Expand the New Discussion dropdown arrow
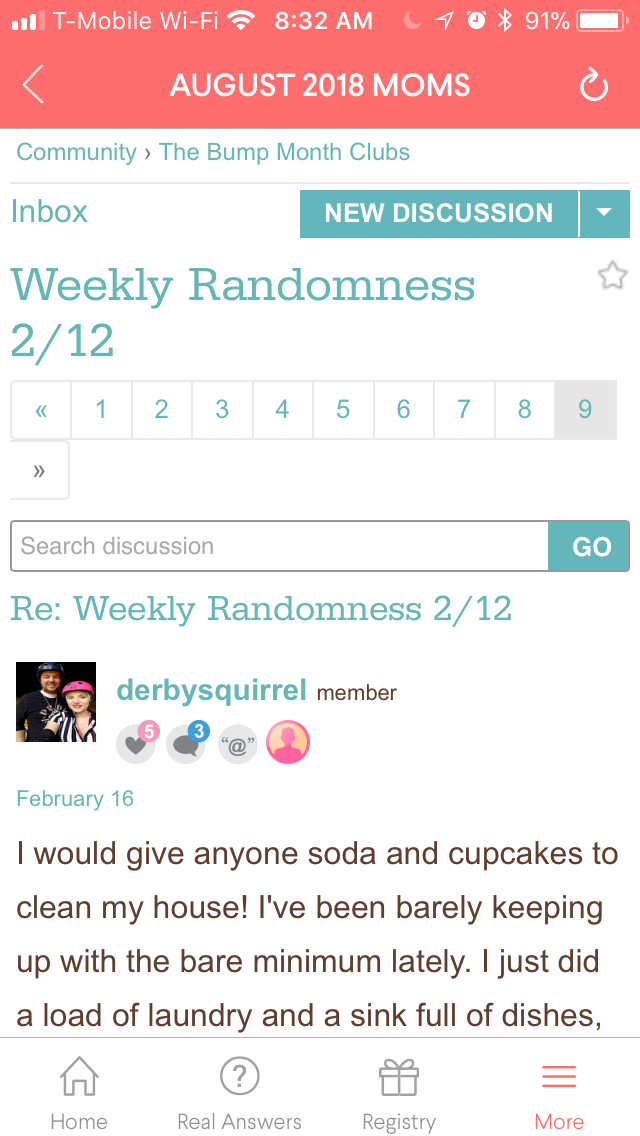 pyautogui.click(x=604, y=213)
